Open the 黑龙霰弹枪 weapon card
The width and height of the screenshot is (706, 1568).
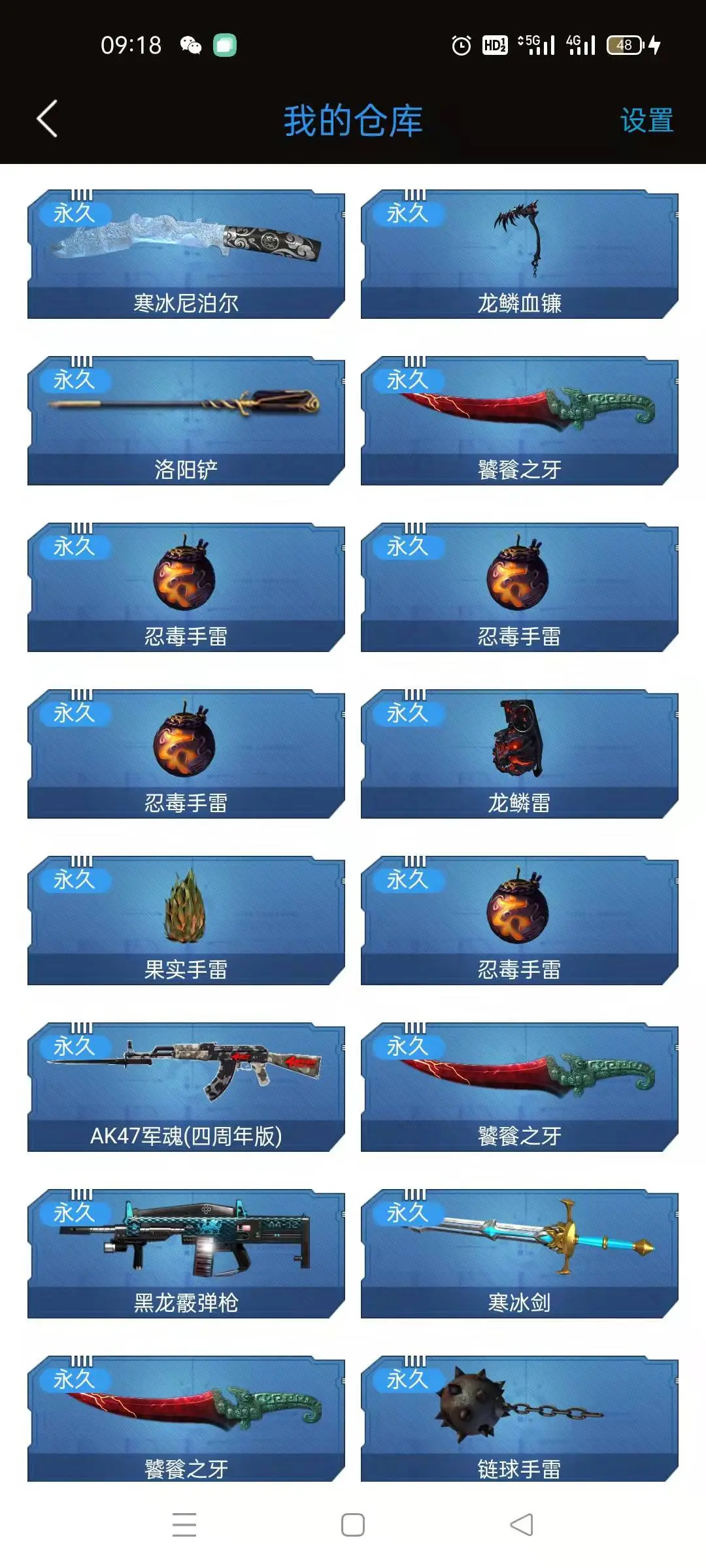coord(186,1254)
